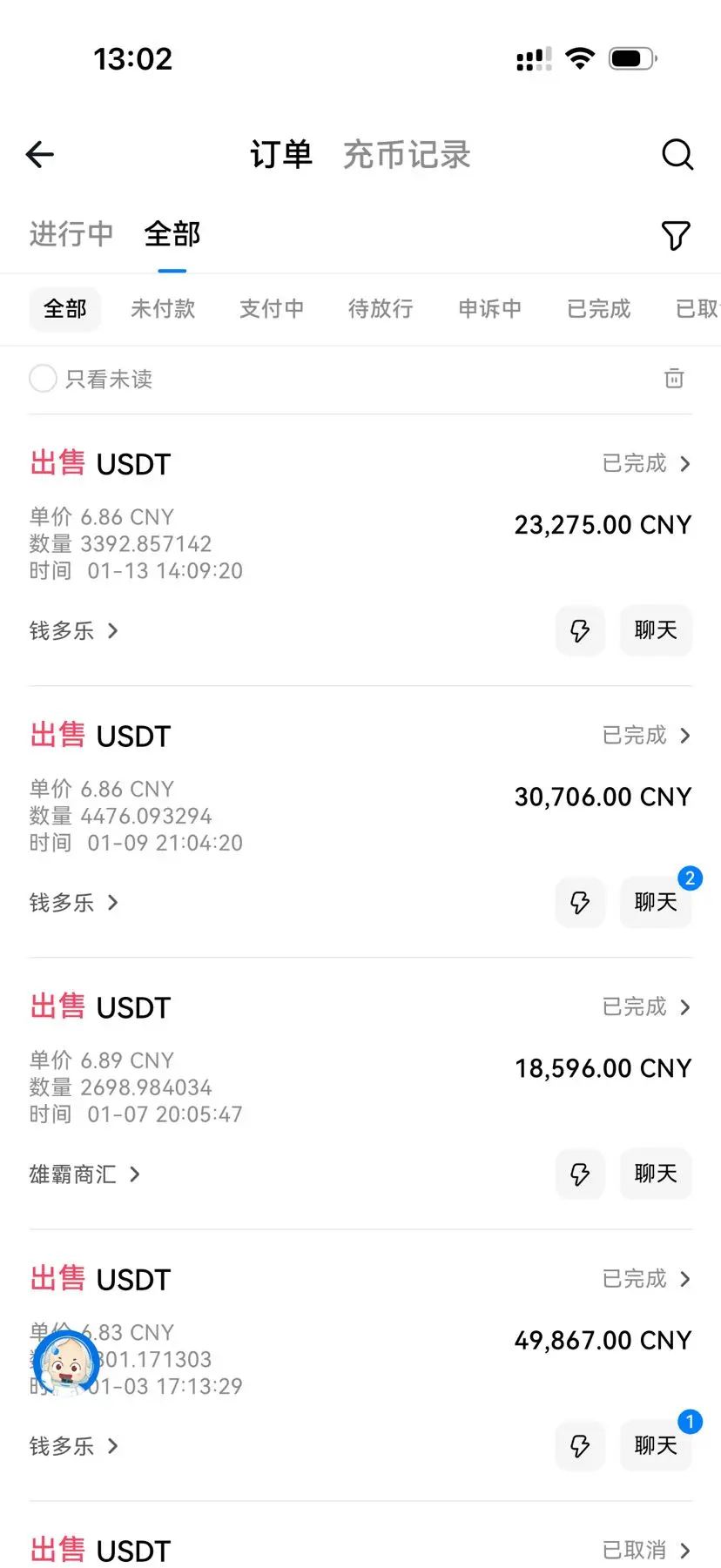Enable the 只看未读 option

click(x=44, y=379)
